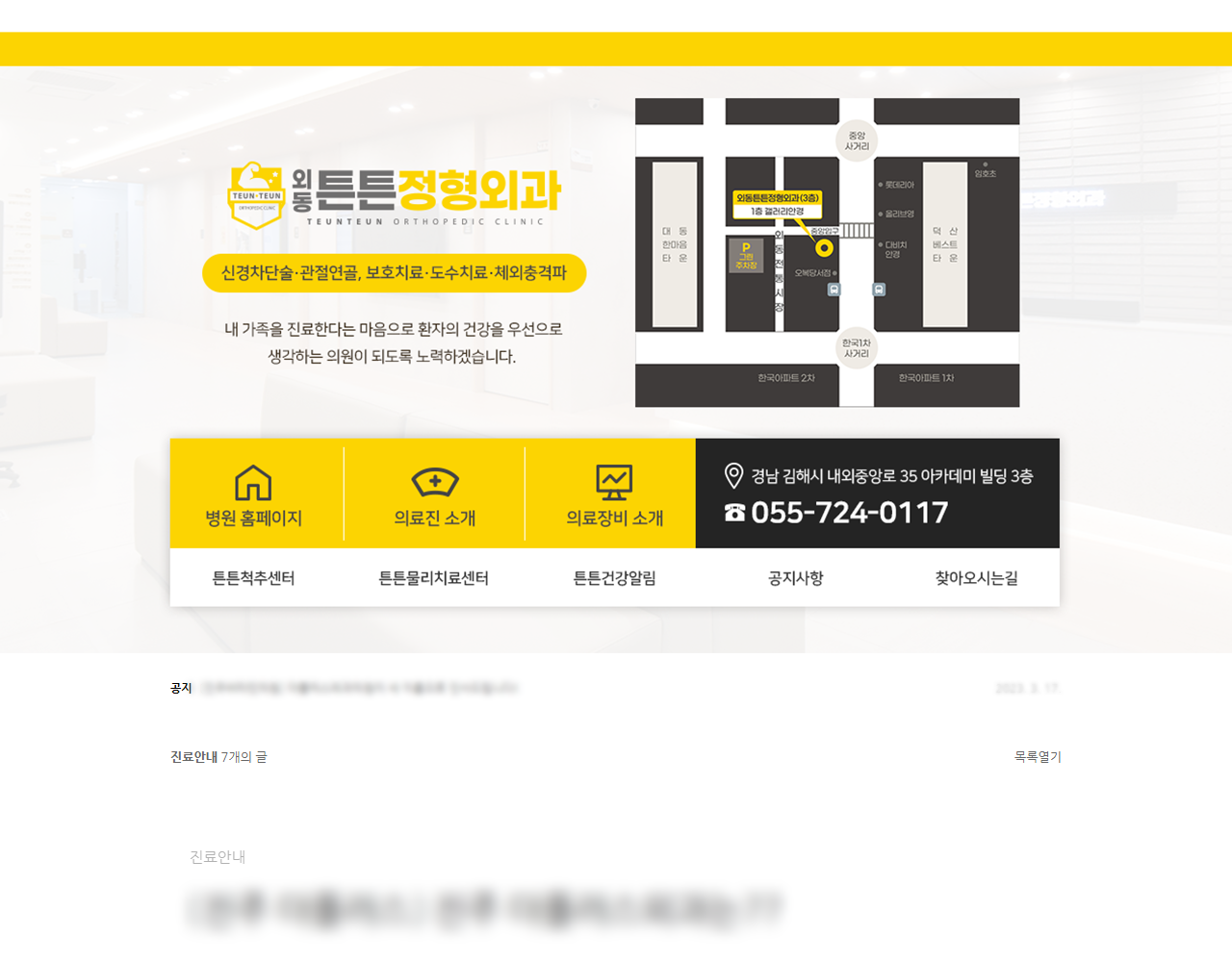Open the pinned 공지 notice

click(x=359, y=688)
